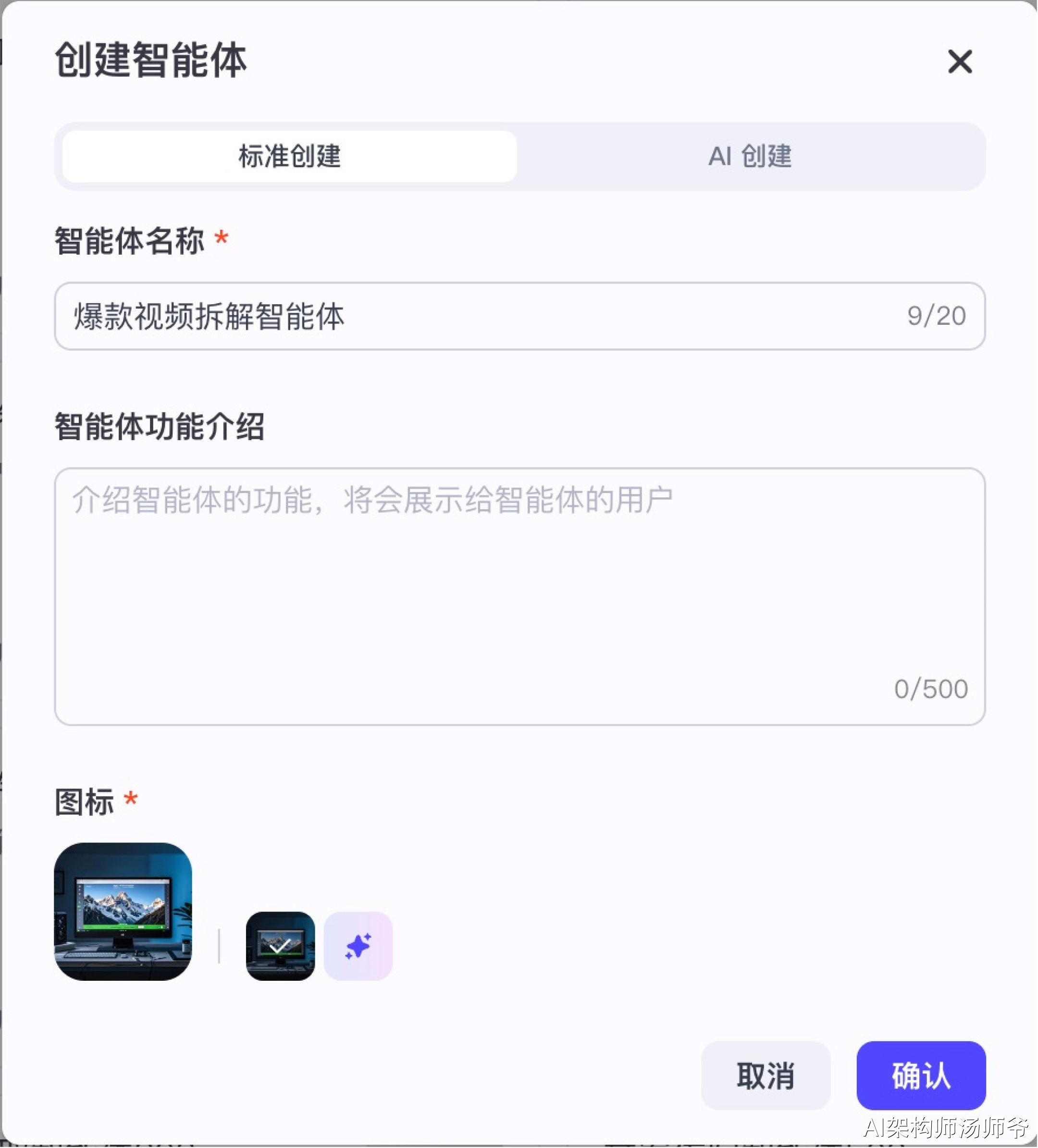Tap the large icon preview image
Image resolution: width=1038 pixels, height=1148 pixels.
click(123, 911)
